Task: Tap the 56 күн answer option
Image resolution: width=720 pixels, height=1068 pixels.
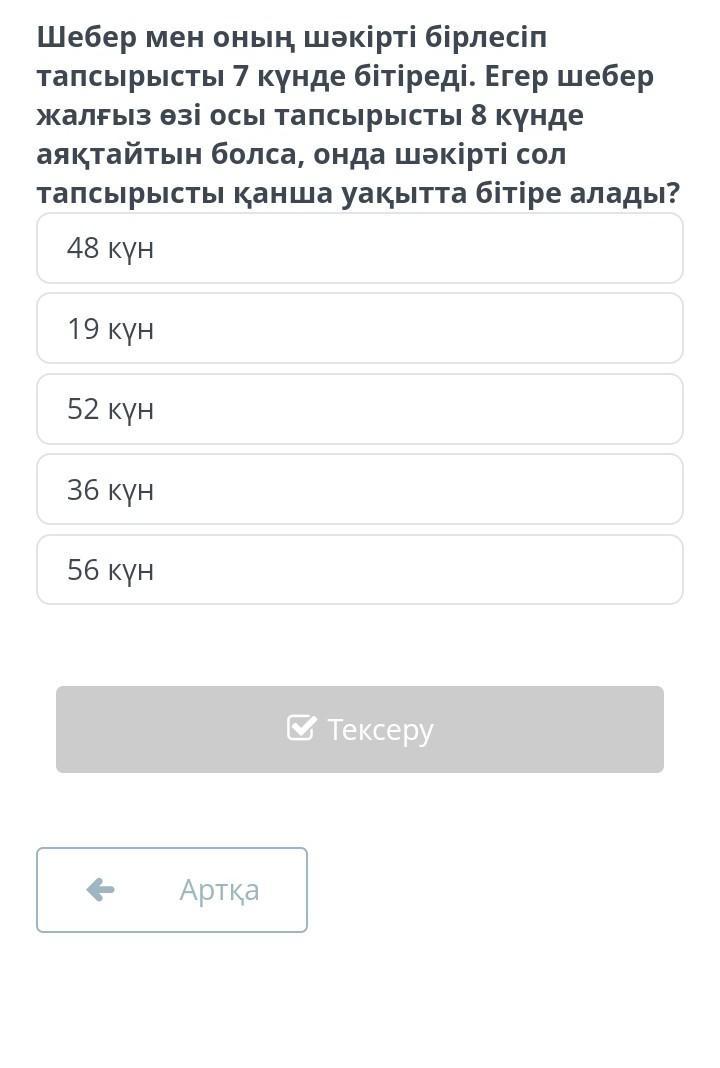Action: 360,570
